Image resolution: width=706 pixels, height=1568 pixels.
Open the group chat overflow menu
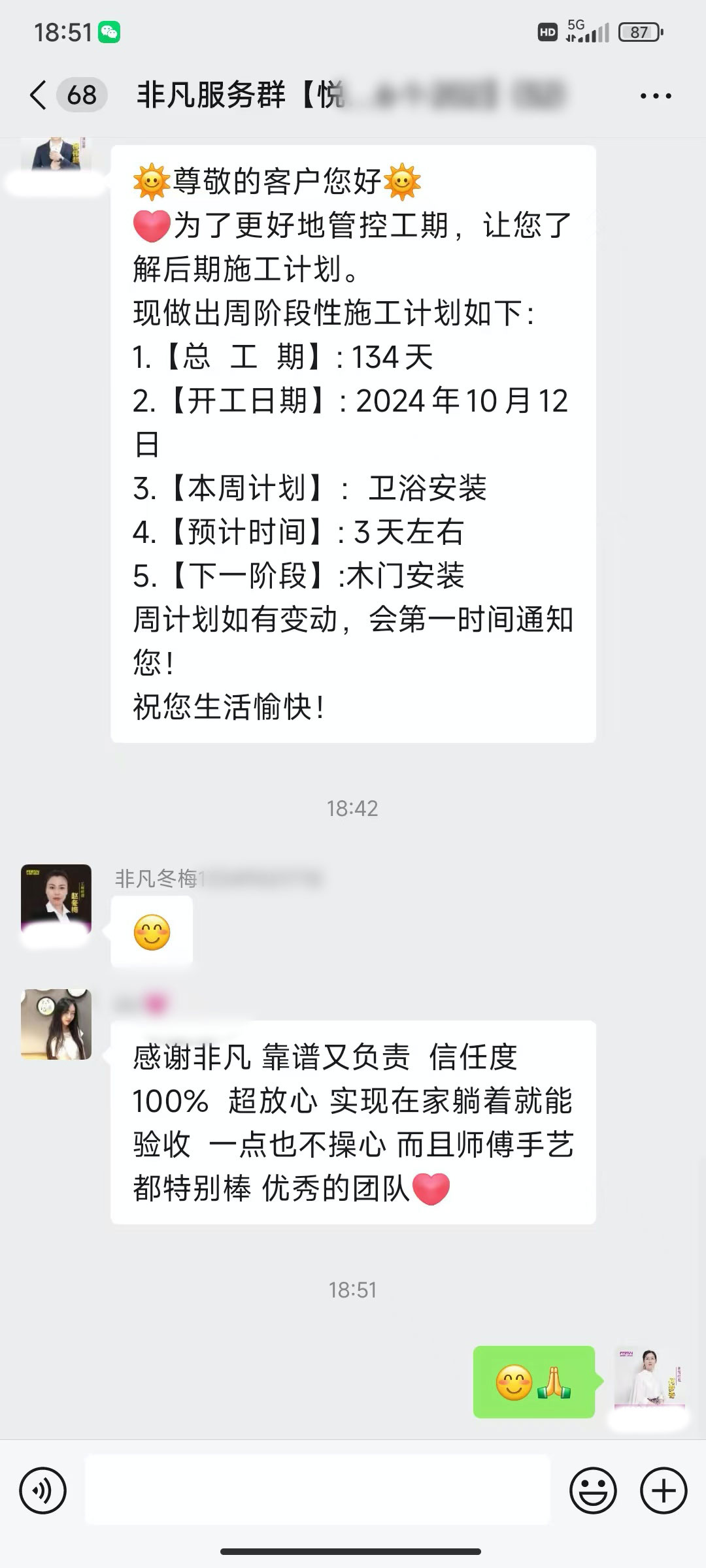(655, 96)
